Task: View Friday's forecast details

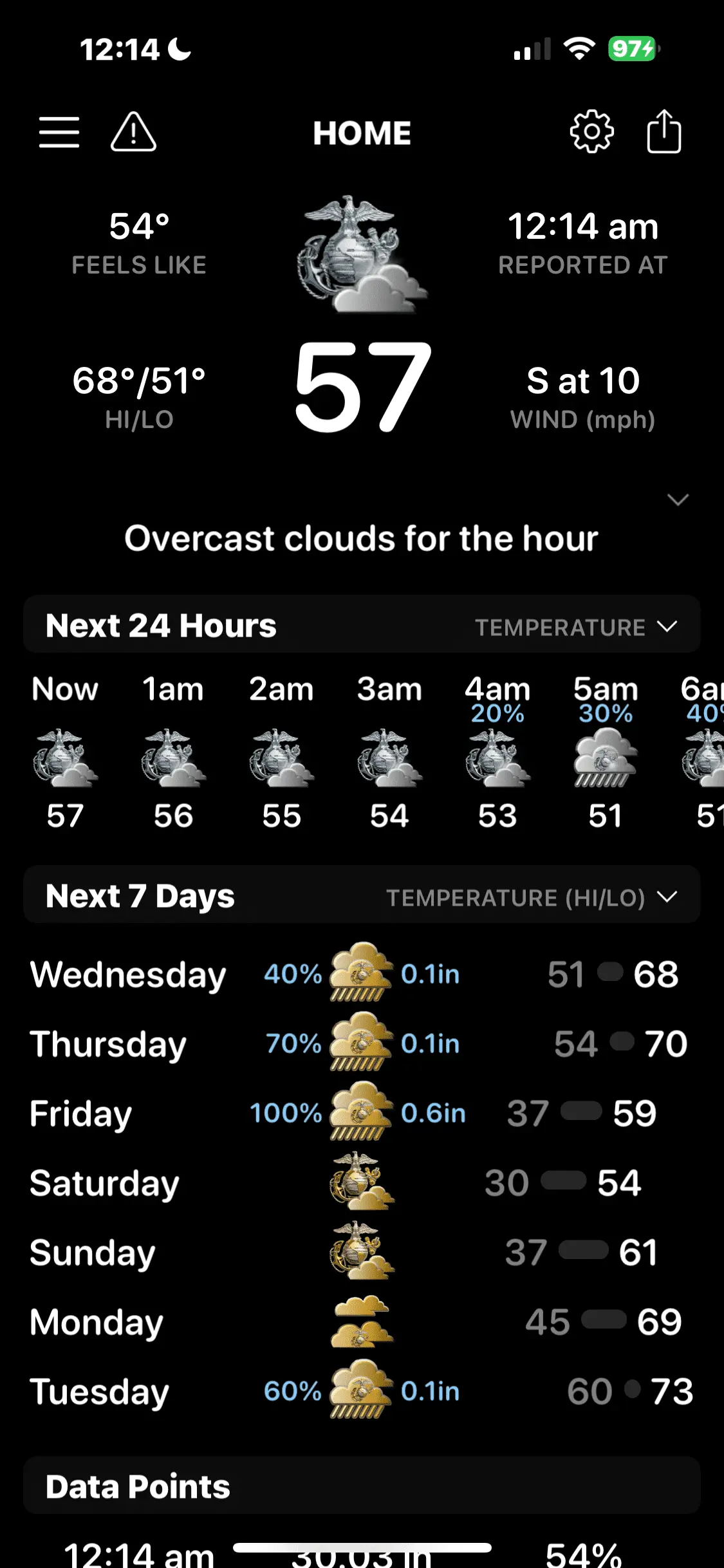Action: [360, 1113]
